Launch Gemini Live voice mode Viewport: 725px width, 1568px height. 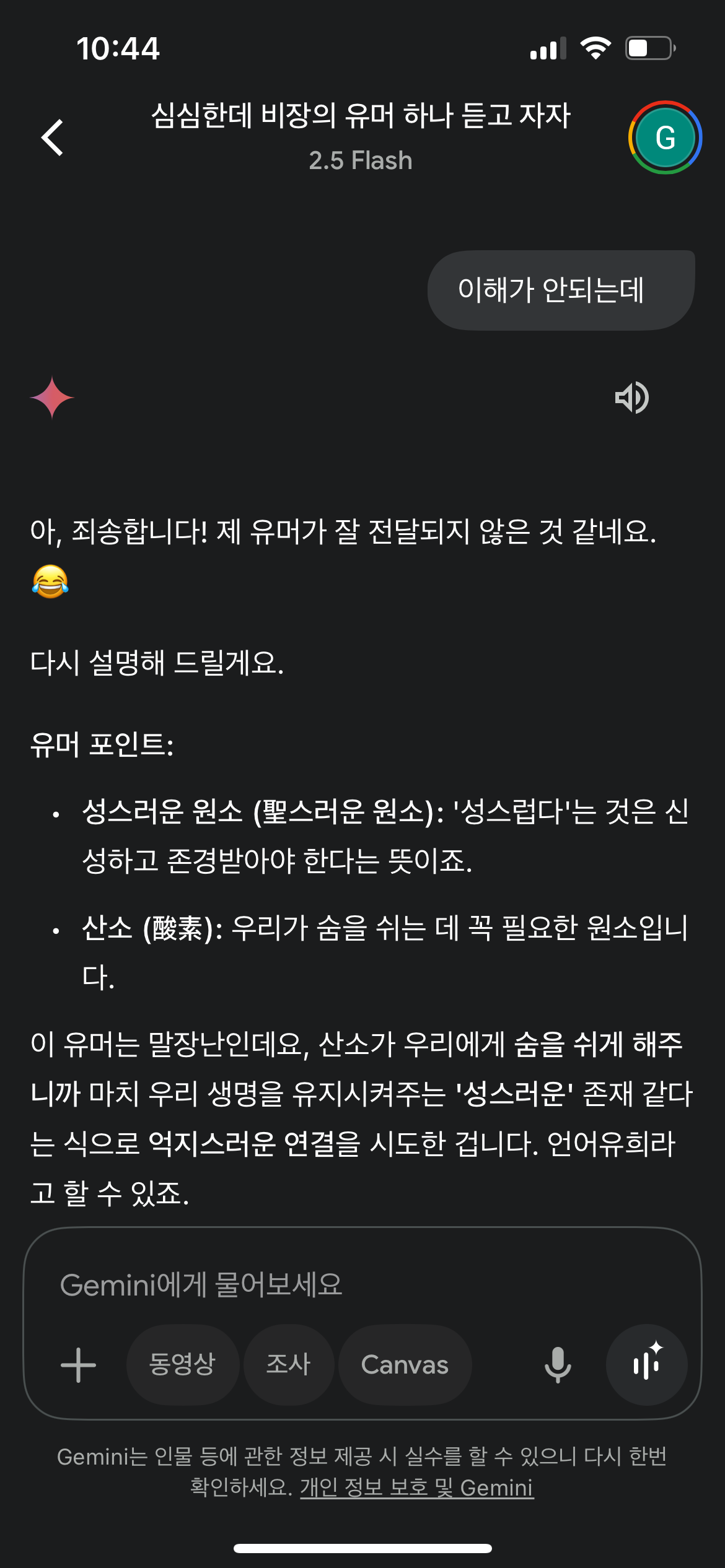646,1365
